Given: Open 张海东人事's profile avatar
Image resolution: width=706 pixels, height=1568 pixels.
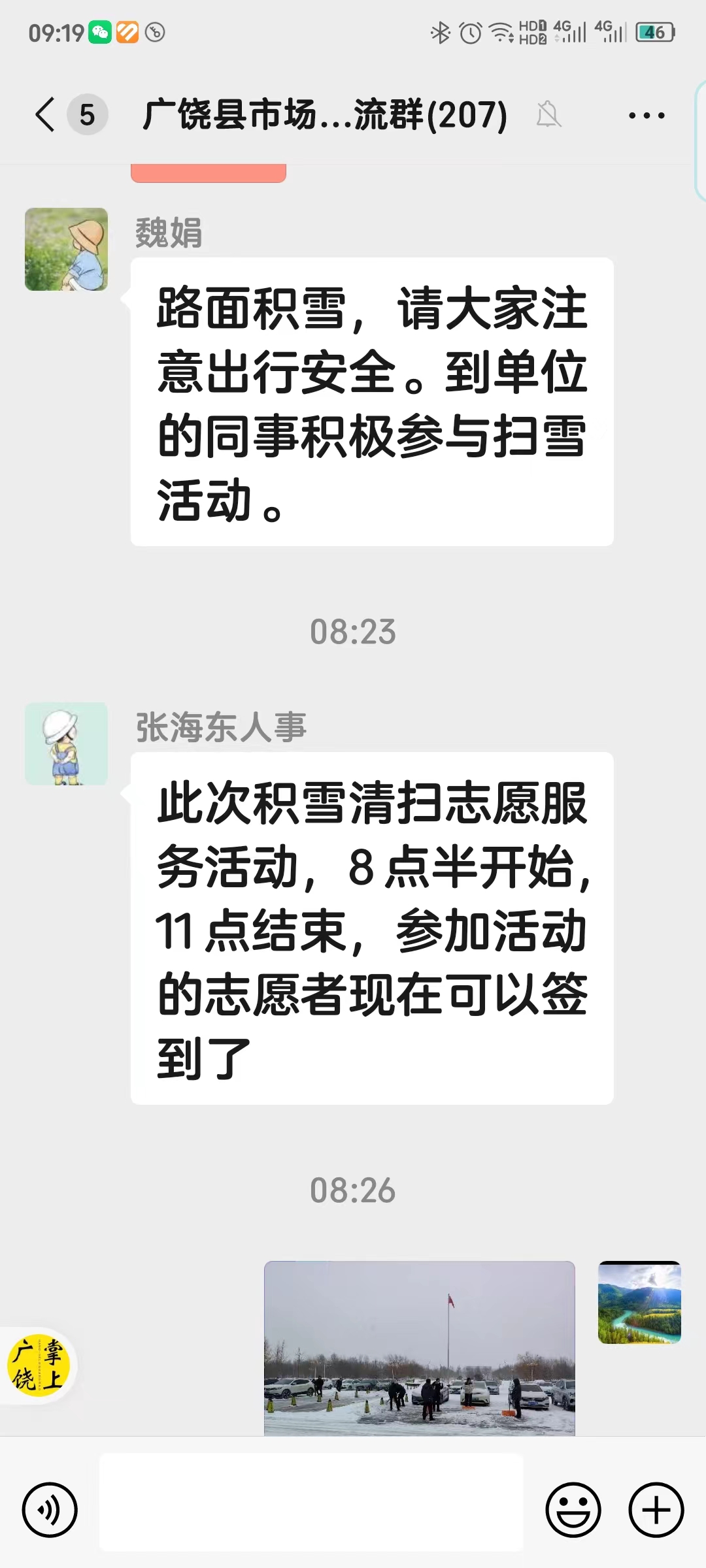Looking at the screenshot, I should coord(66,743).
